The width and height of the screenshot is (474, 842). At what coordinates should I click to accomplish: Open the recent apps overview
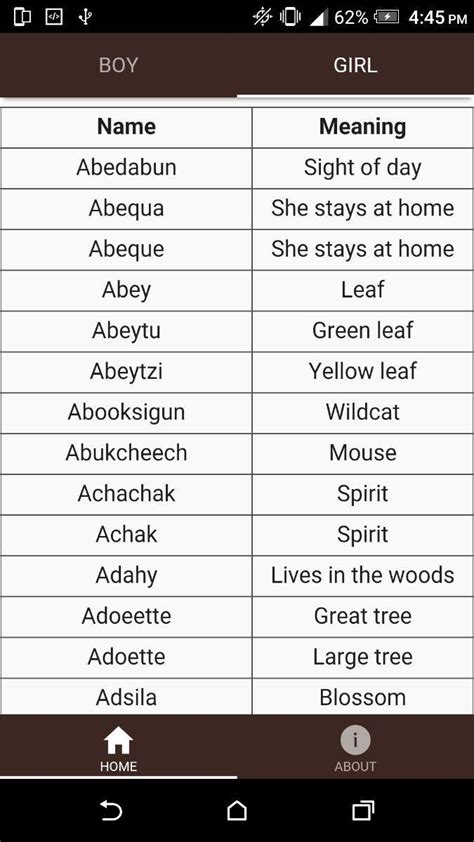pos(363,810)
